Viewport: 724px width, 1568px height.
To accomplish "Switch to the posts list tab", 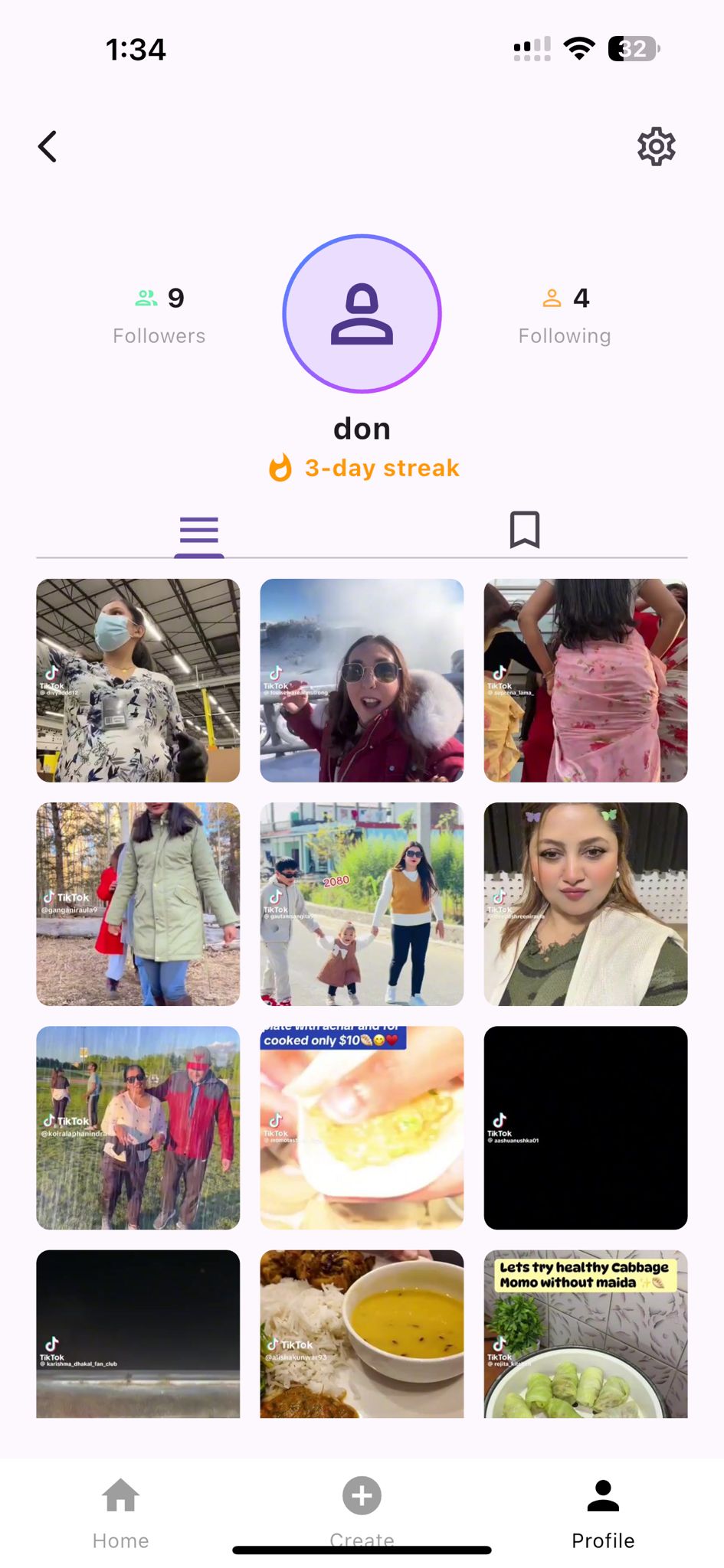I will [x=199, y=531].
